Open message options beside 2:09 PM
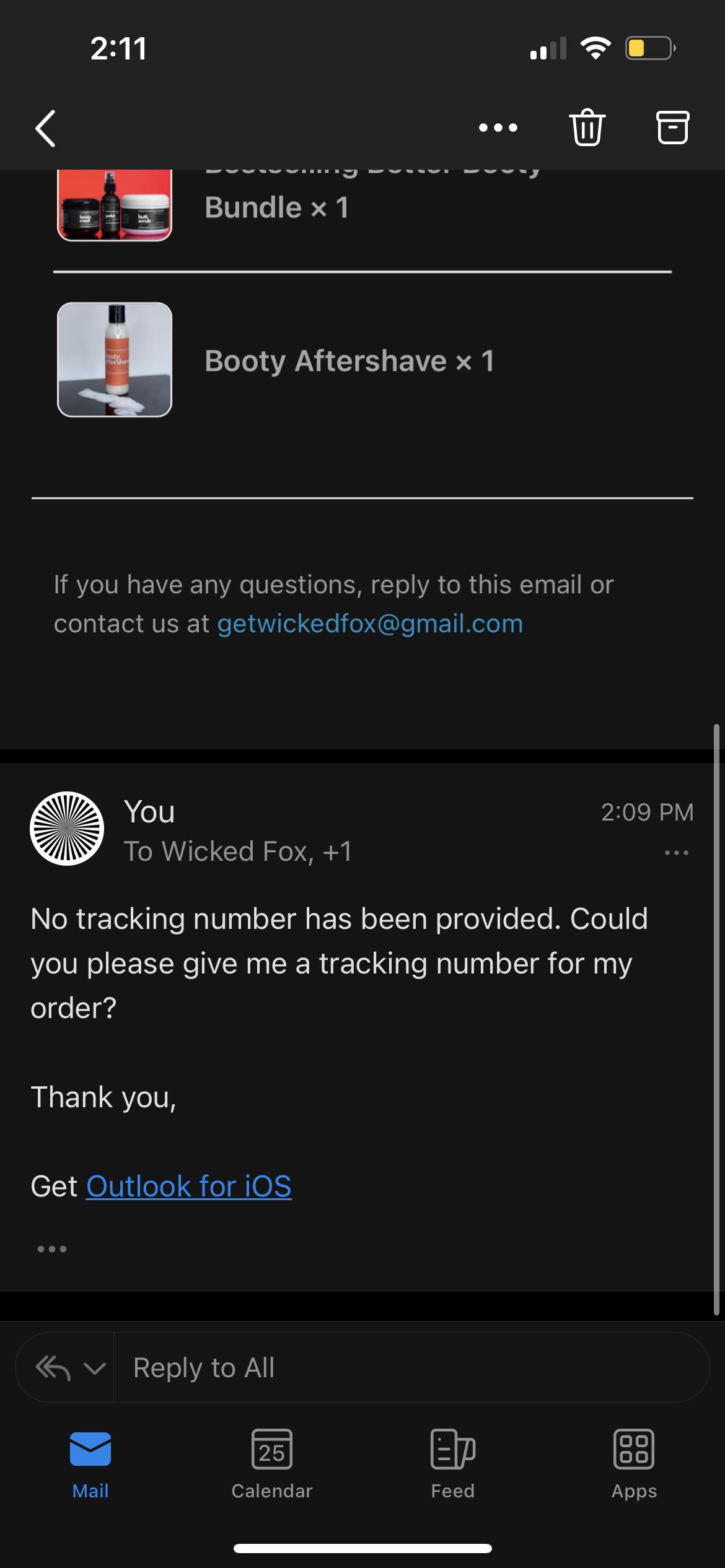 click(x=676, y=853)
